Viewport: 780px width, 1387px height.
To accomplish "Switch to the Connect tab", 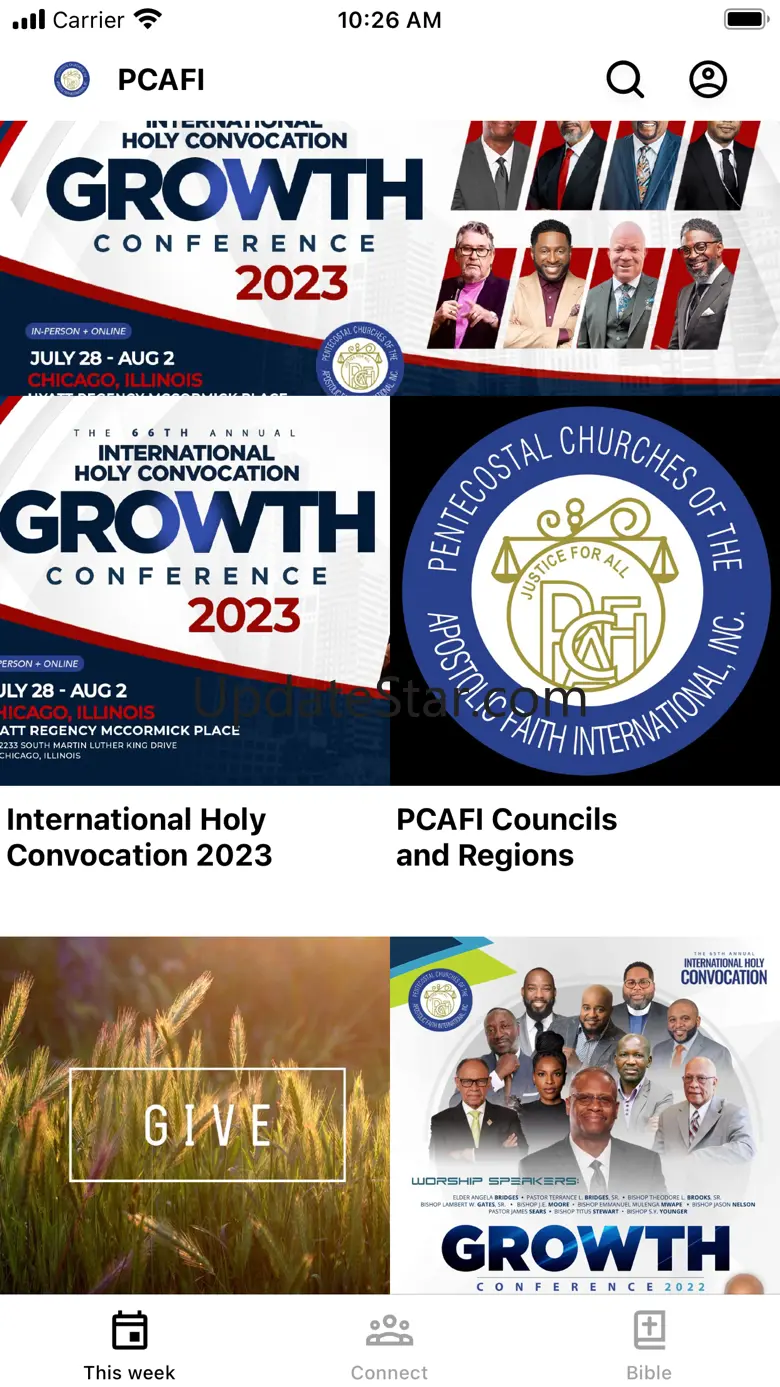I will click(x=390, y=1345).
